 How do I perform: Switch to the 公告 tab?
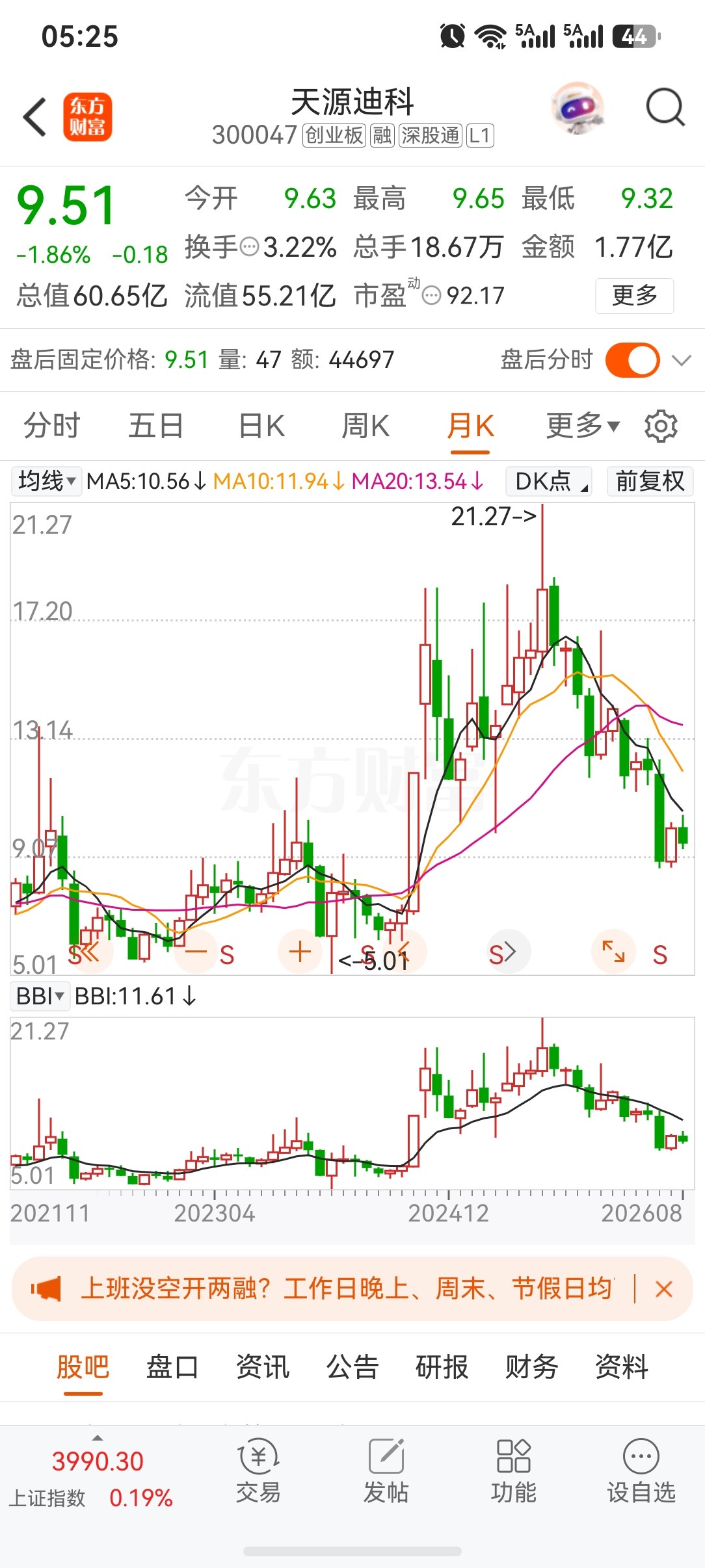coord(352,1367)
